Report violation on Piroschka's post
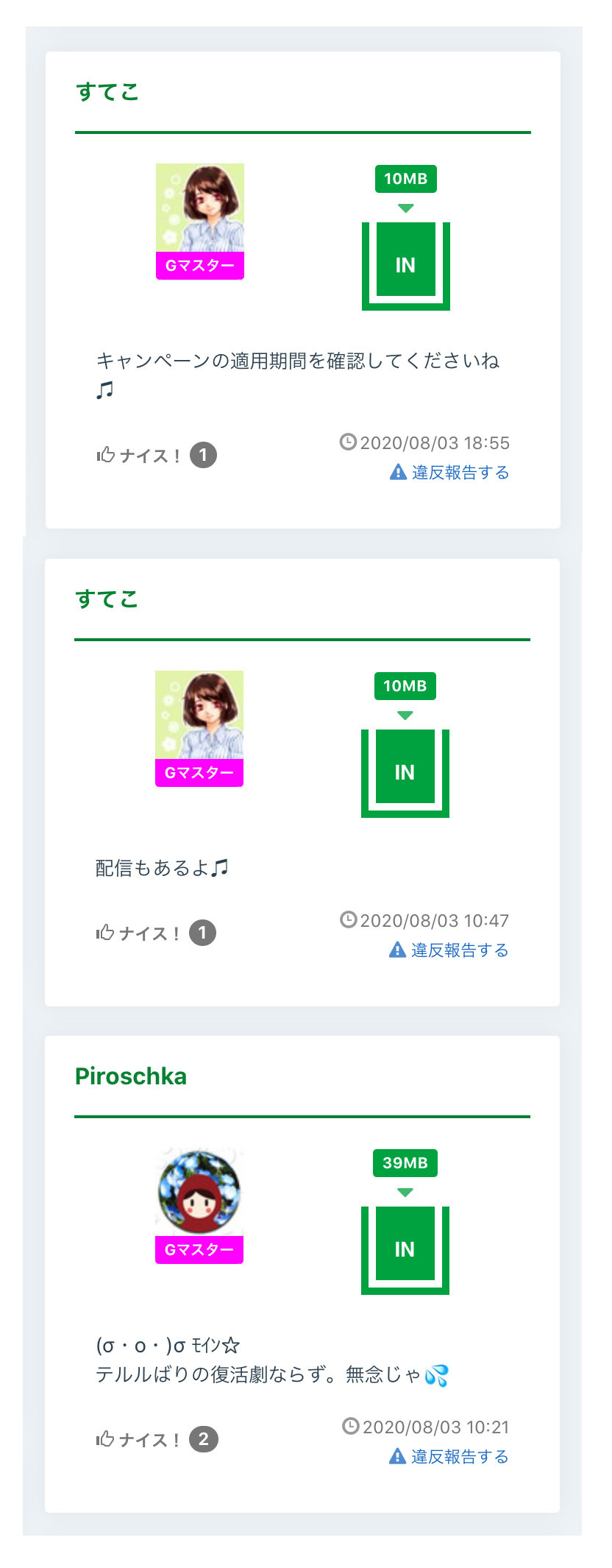This screenshot has width=612, height=1568. (449, 1457)
